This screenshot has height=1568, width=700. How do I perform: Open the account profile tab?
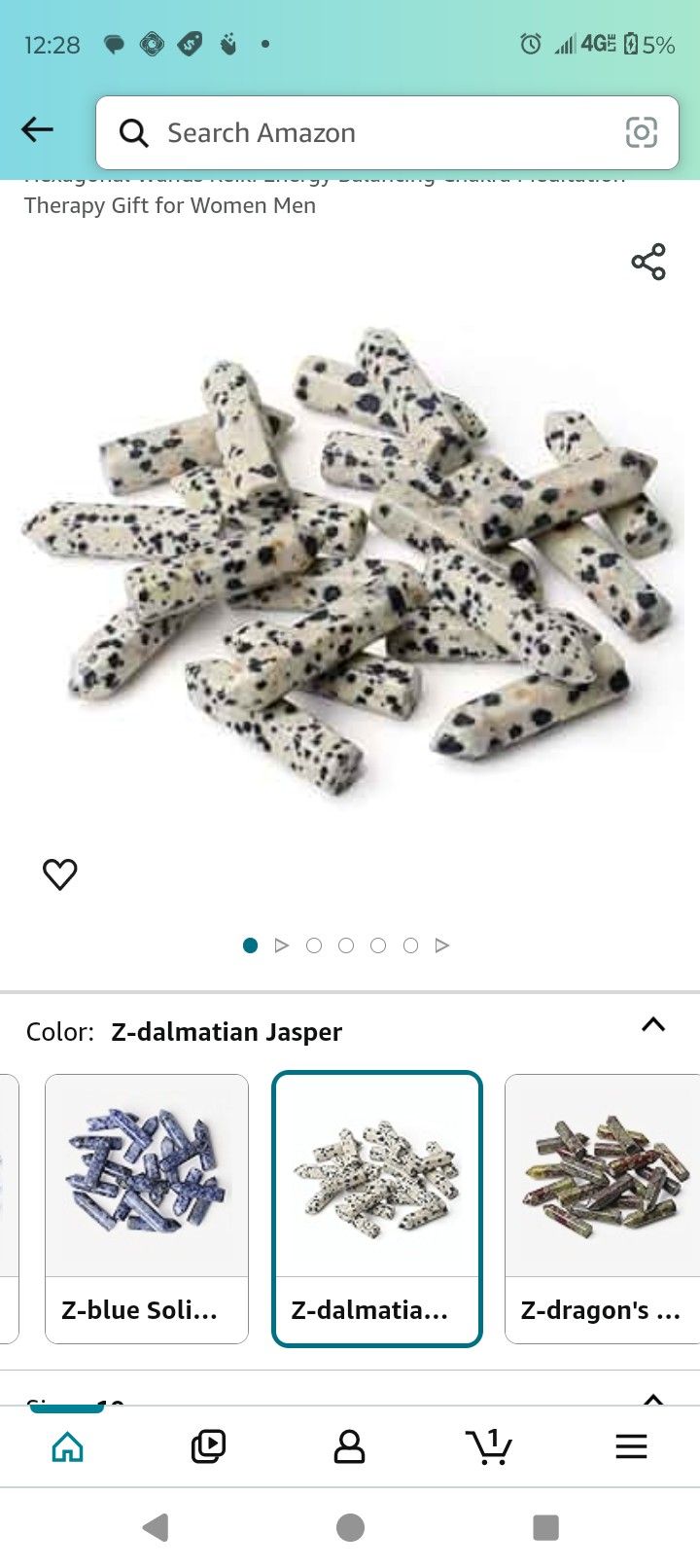[x=349, y=1446]
